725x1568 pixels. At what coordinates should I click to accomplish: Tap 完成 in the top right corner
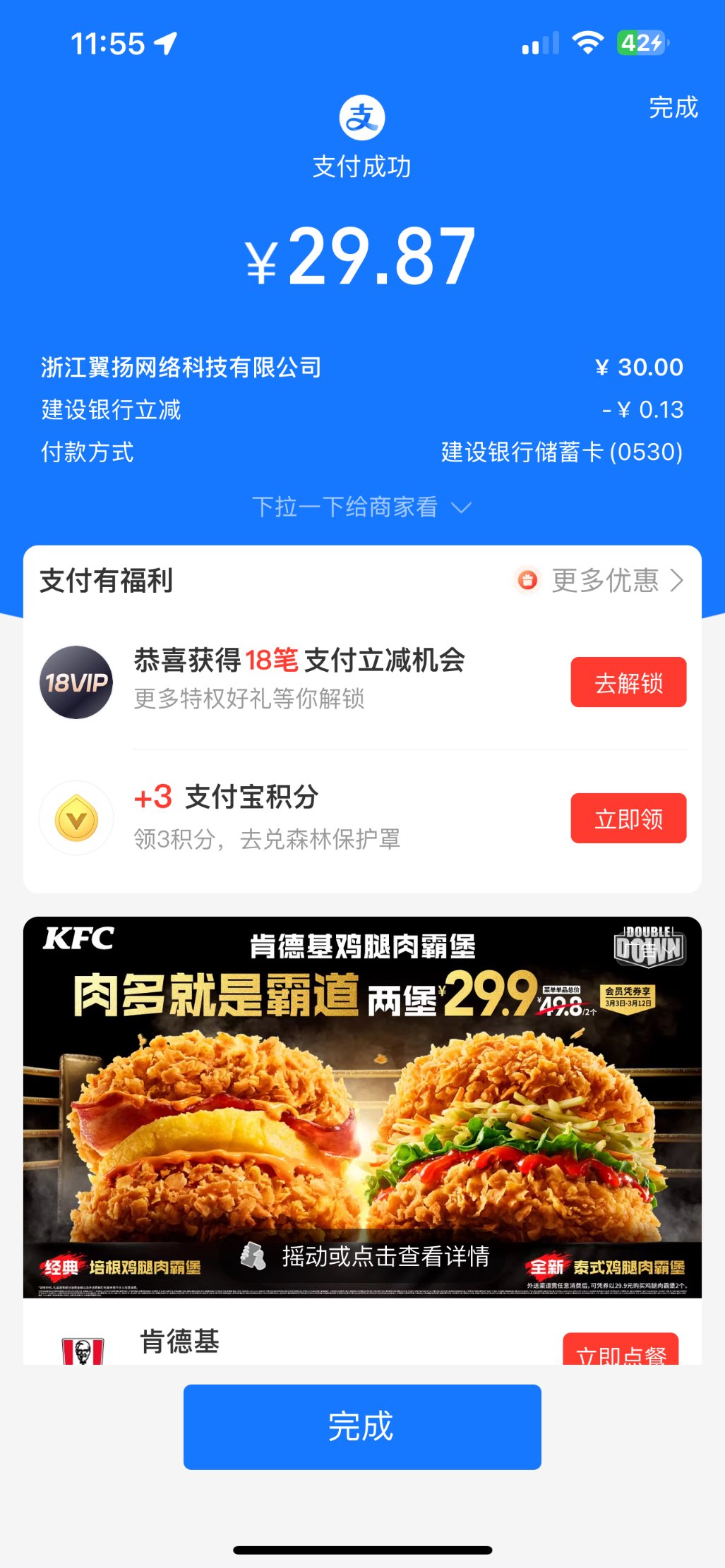coord(673,108)
